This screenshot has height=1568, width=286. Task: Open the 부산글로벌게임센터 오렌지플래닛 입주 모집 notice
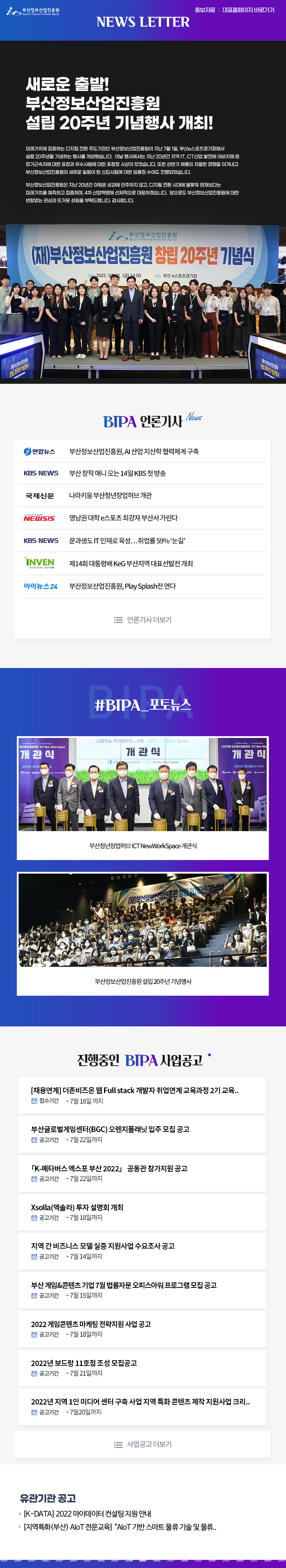point(110,1129)
